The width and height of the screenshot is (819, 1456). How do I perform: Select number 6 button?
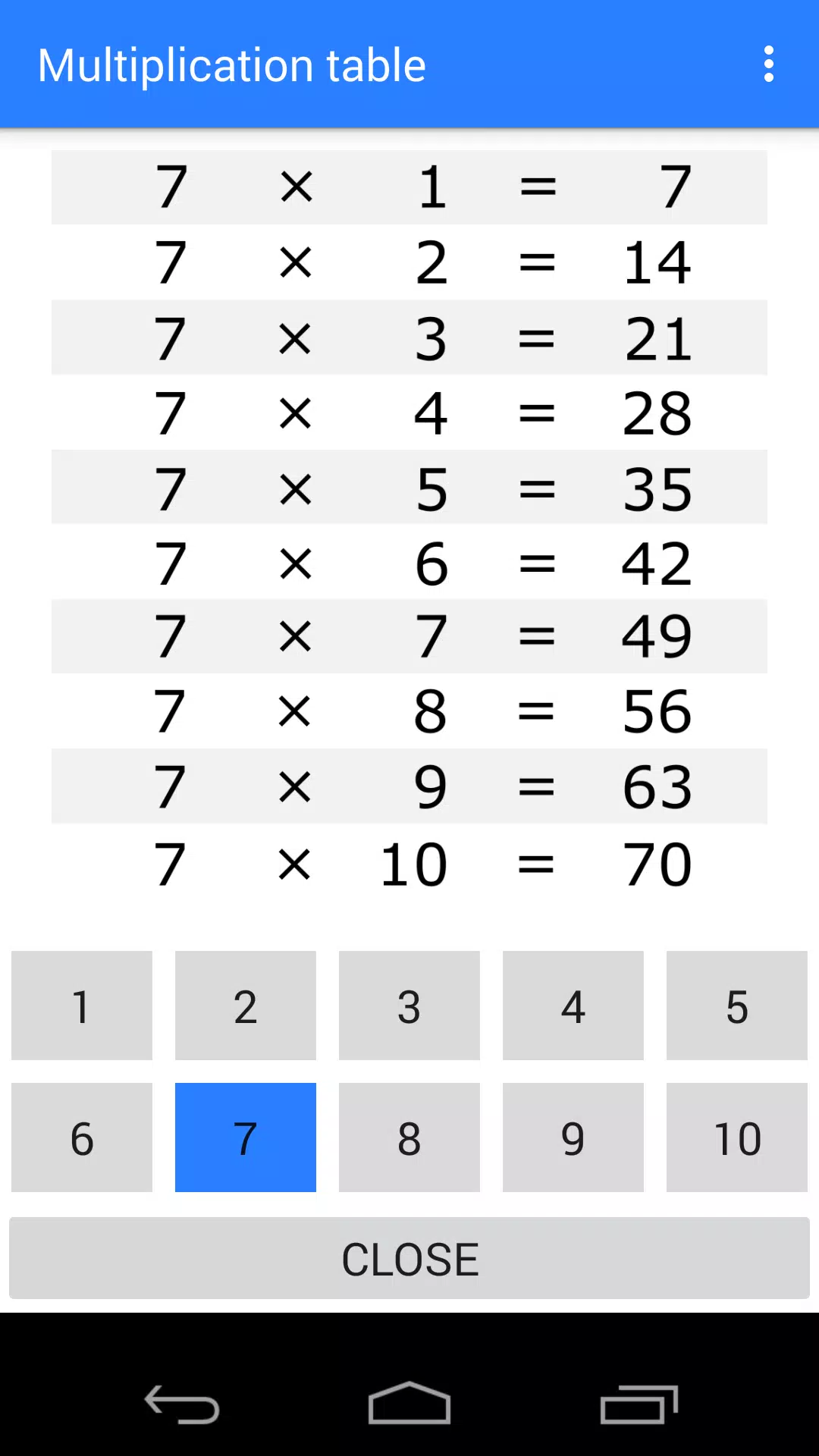click(x=82, y=1137)
